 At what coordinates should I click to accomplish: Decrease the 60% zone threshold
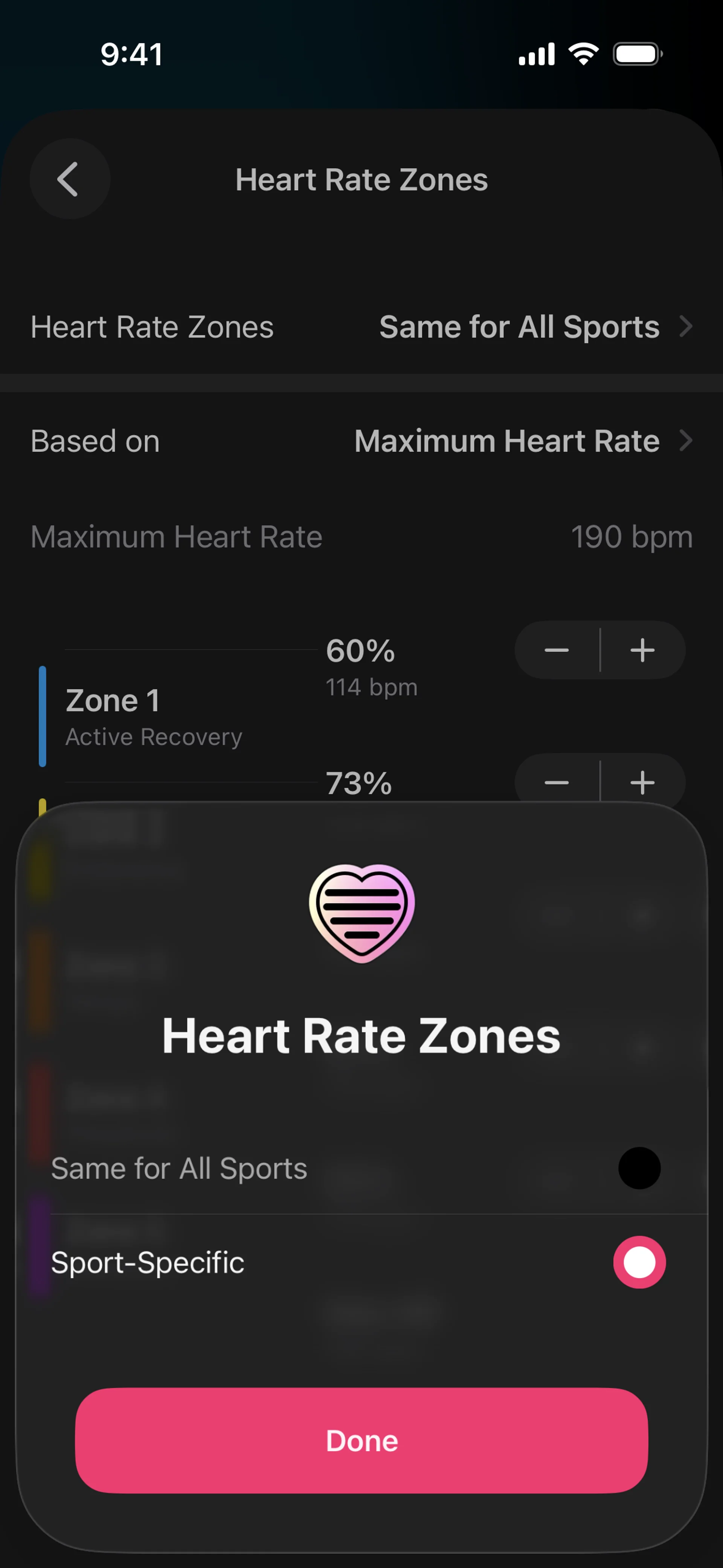[x=556, y=650]
